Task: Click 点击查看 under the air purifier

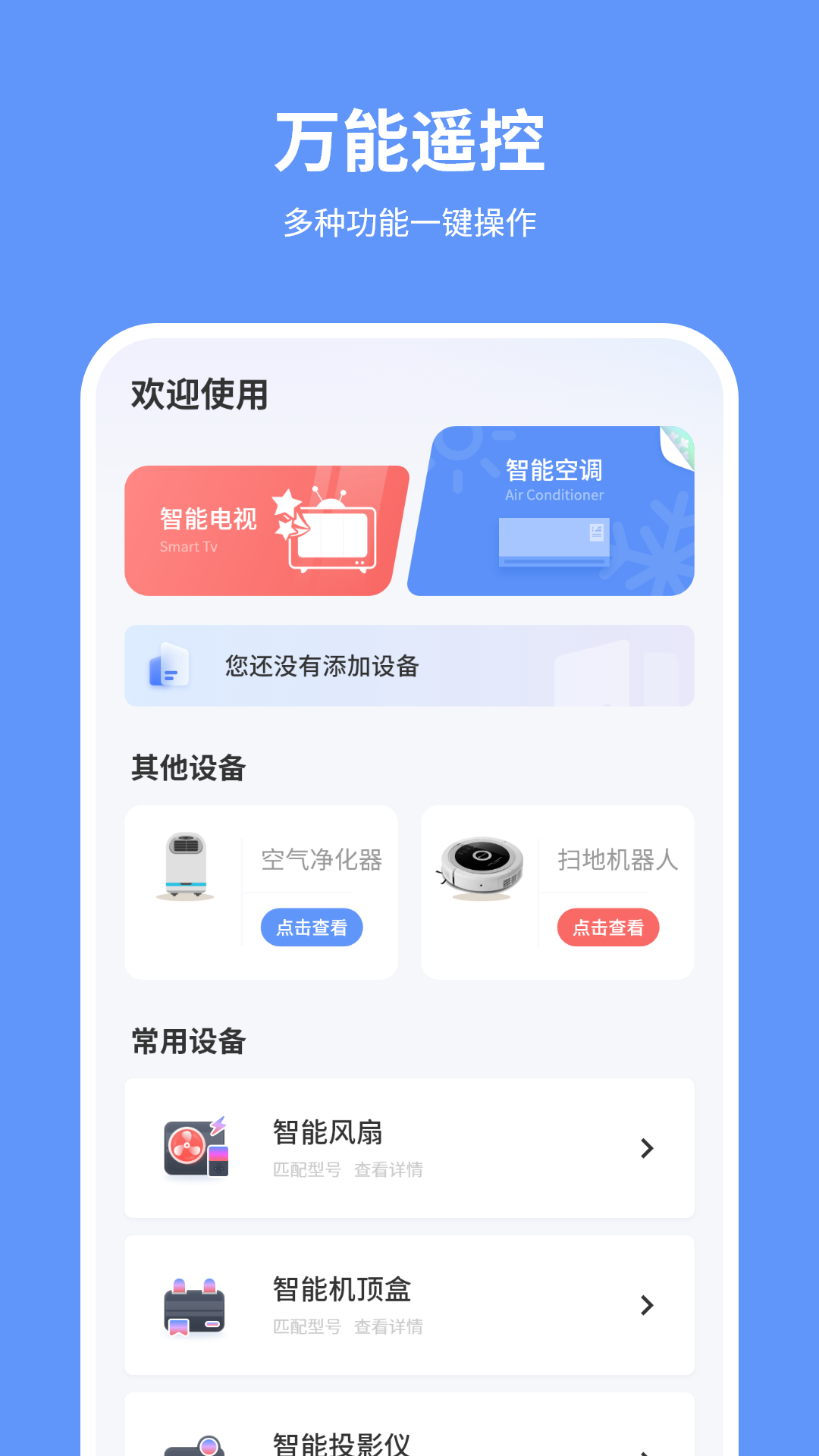Action: (312, 927)
